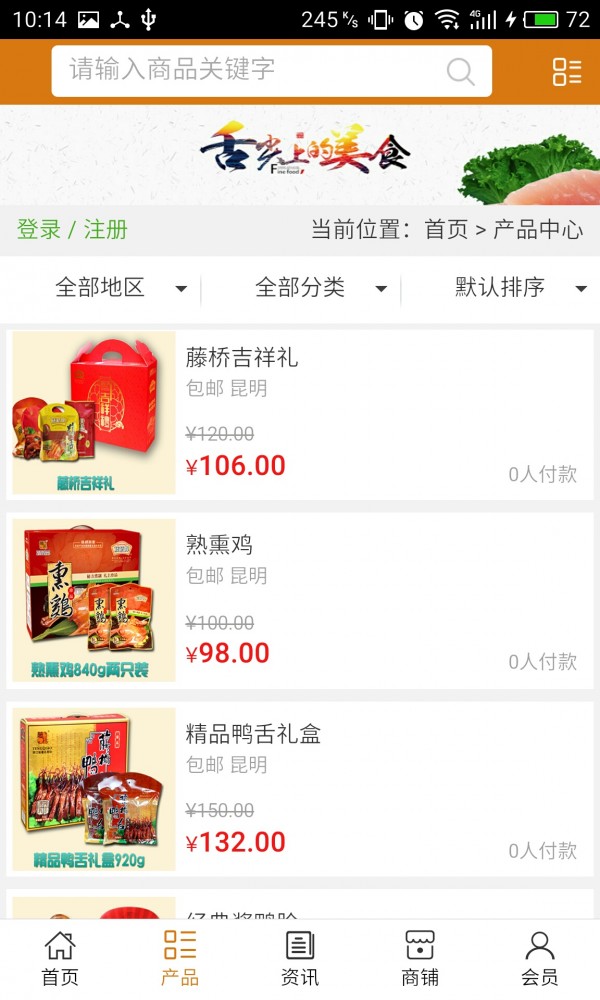Switch to the 会员 member tab
This screenshot has width=600, height=1000.
540,958
